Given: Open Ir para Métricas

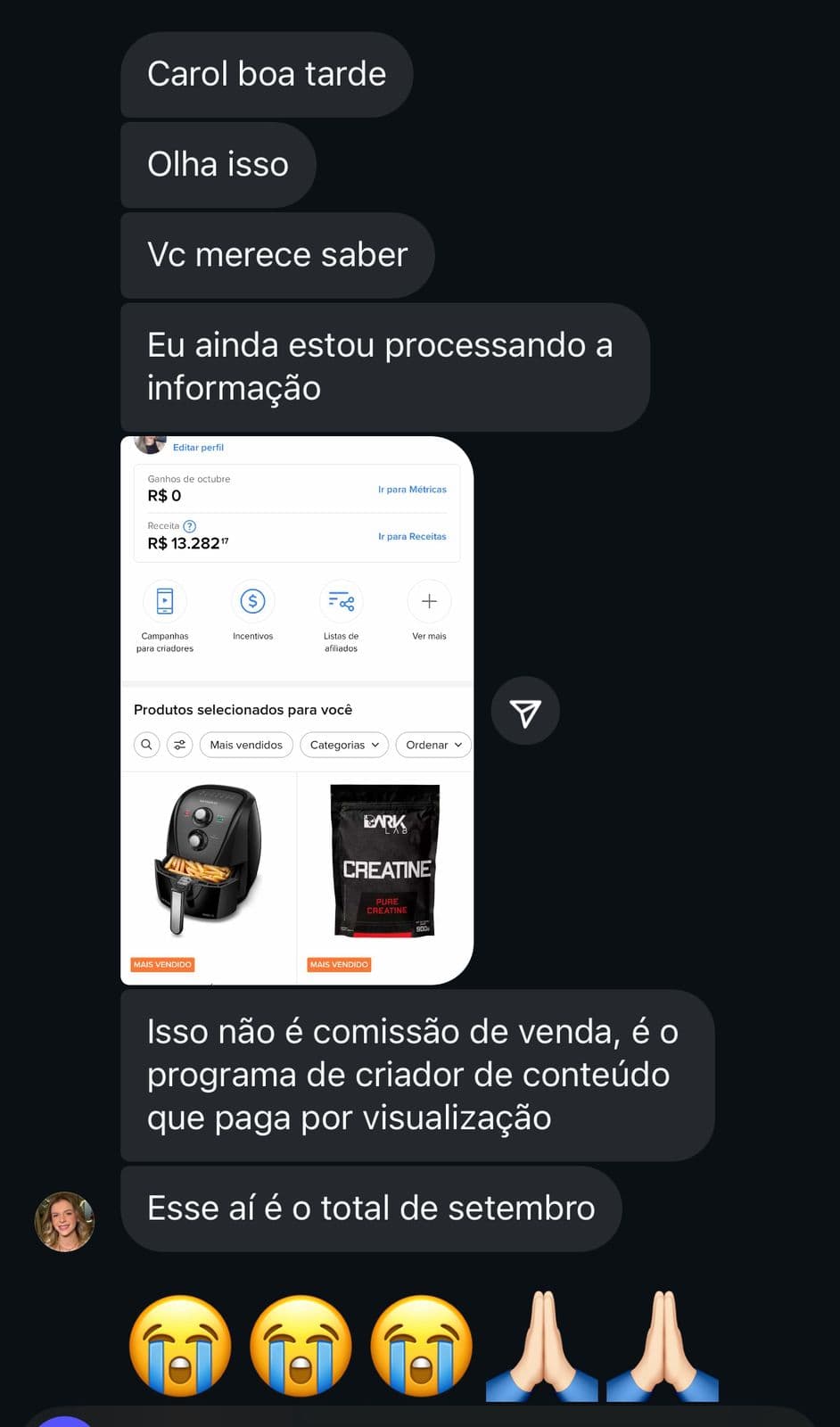Looking at the screenshot, I should [x=413, y=489].
